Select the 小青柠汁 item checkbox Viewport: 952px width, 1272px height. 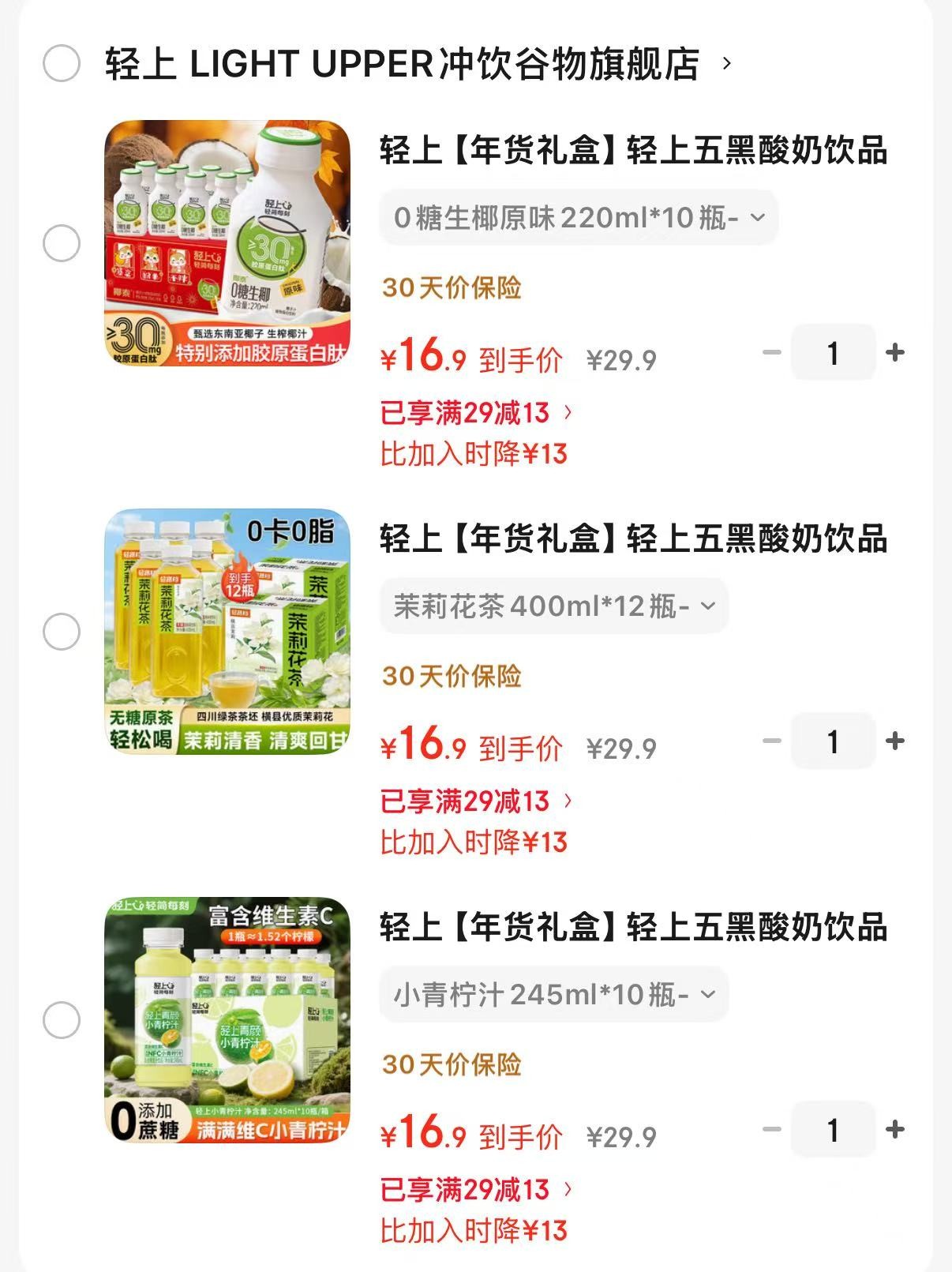(62, 1020)
